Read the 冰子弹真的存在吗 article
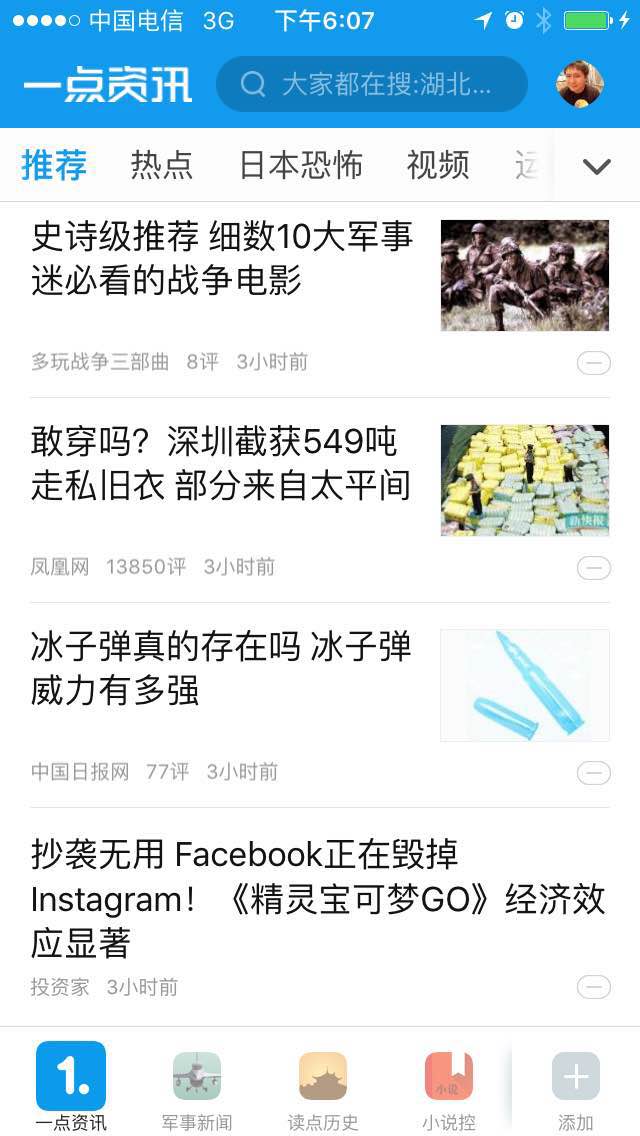 [220, 668]
